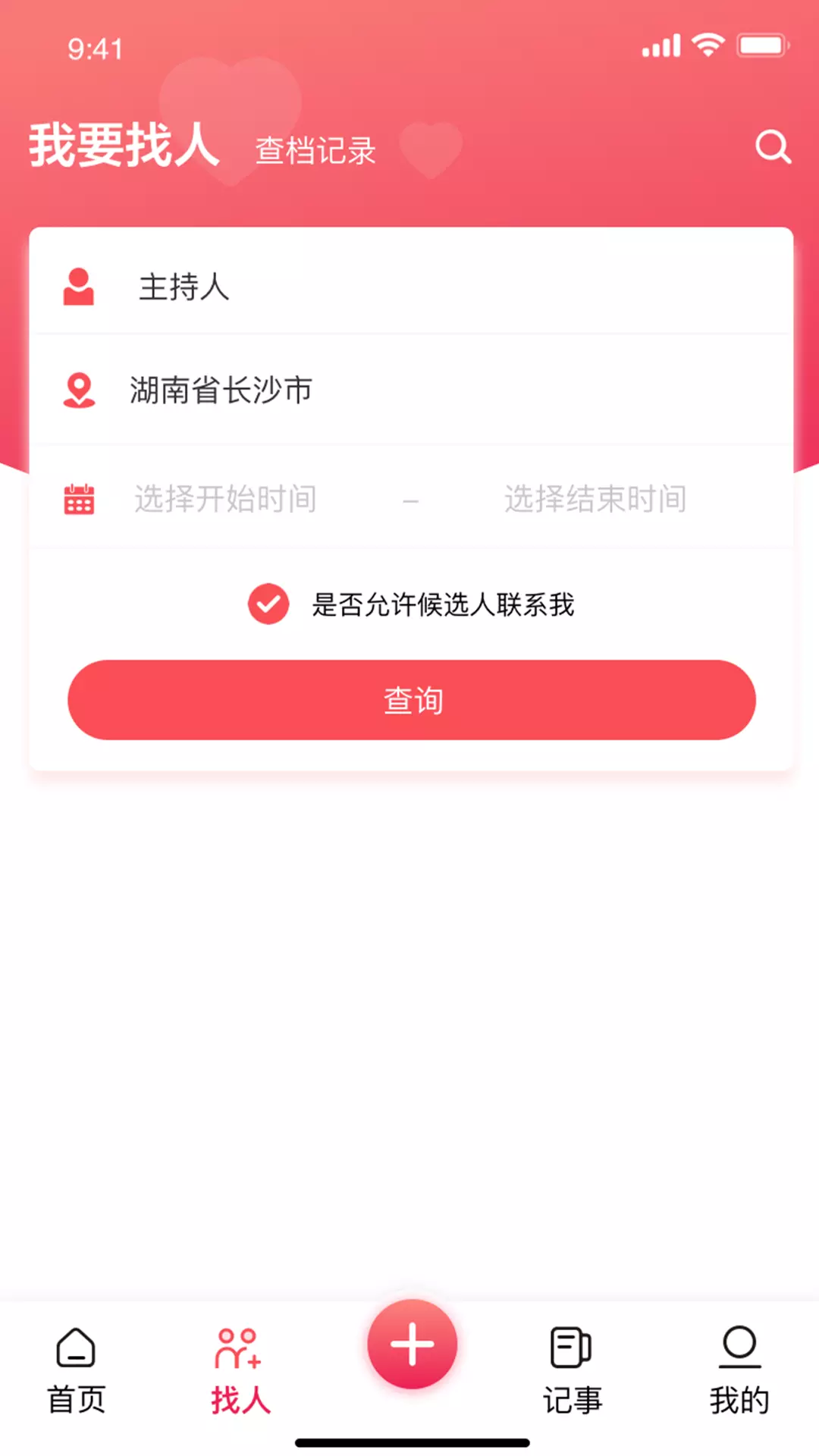The width and height of the screenshot is (819, 1456).
Task: Tap the red plus floating button
Action: 412,1344
